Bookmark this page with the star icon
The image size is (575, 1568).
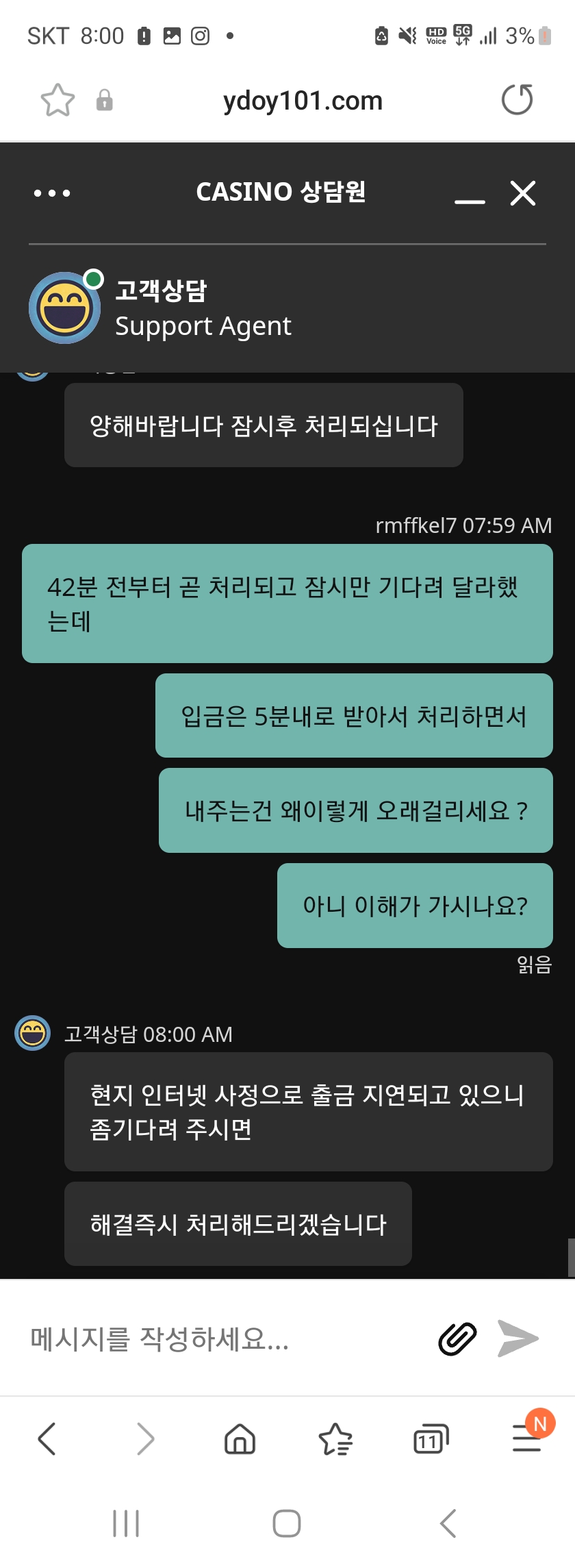(57, 101)
